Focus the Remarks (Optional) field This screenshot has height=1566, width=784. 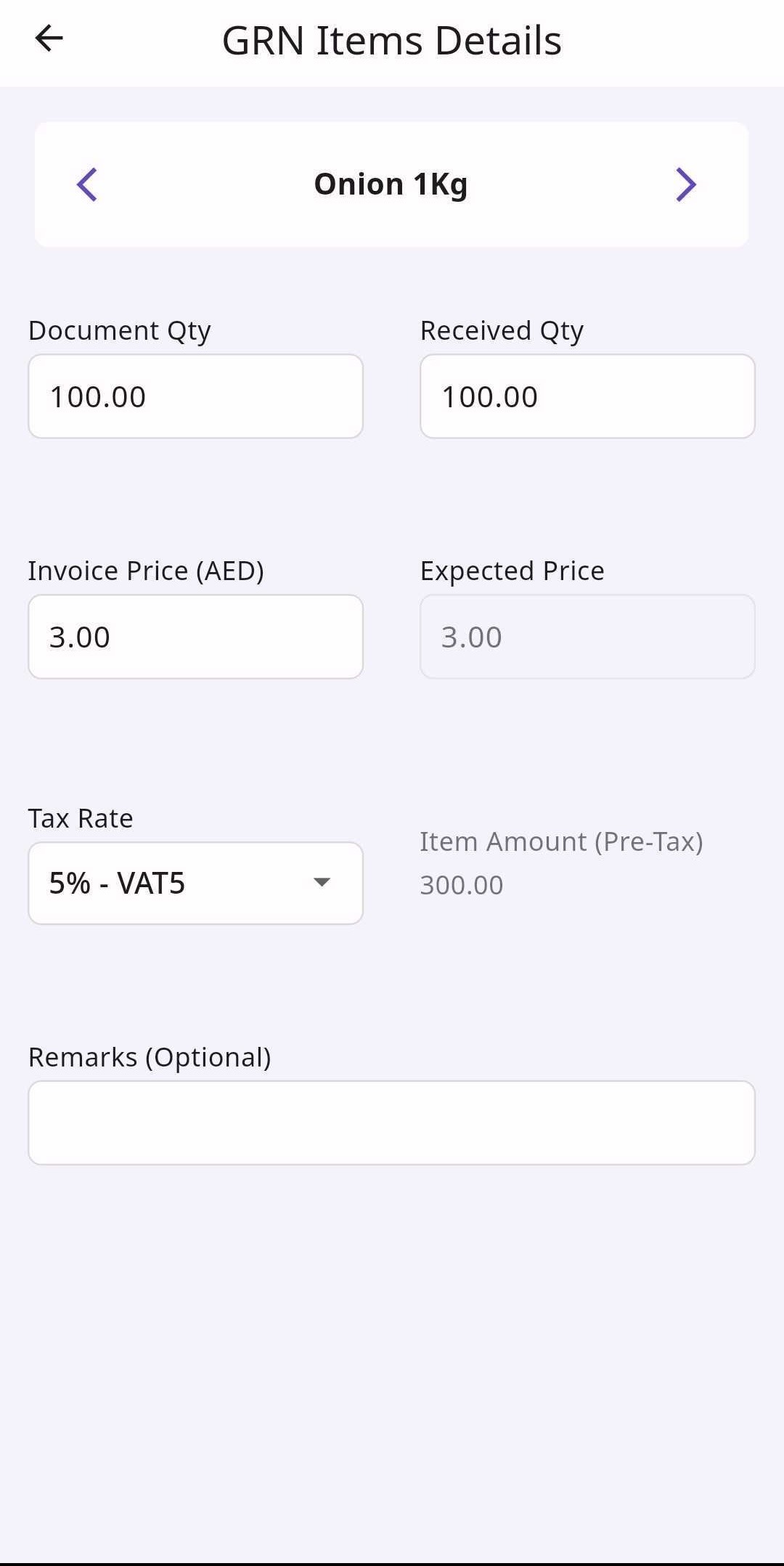tap(391, 1122)
